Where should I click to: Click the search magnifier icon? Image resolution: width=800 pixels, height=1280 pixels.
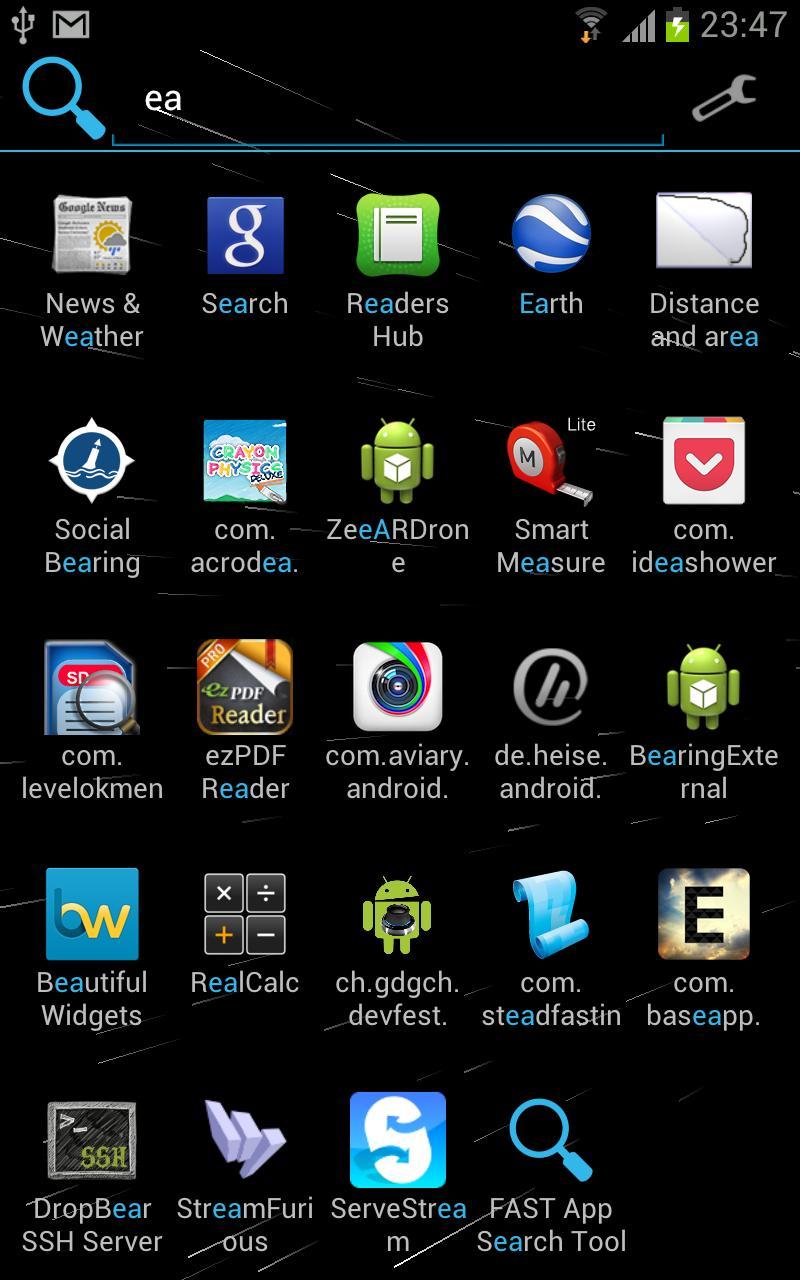[62, 96]
